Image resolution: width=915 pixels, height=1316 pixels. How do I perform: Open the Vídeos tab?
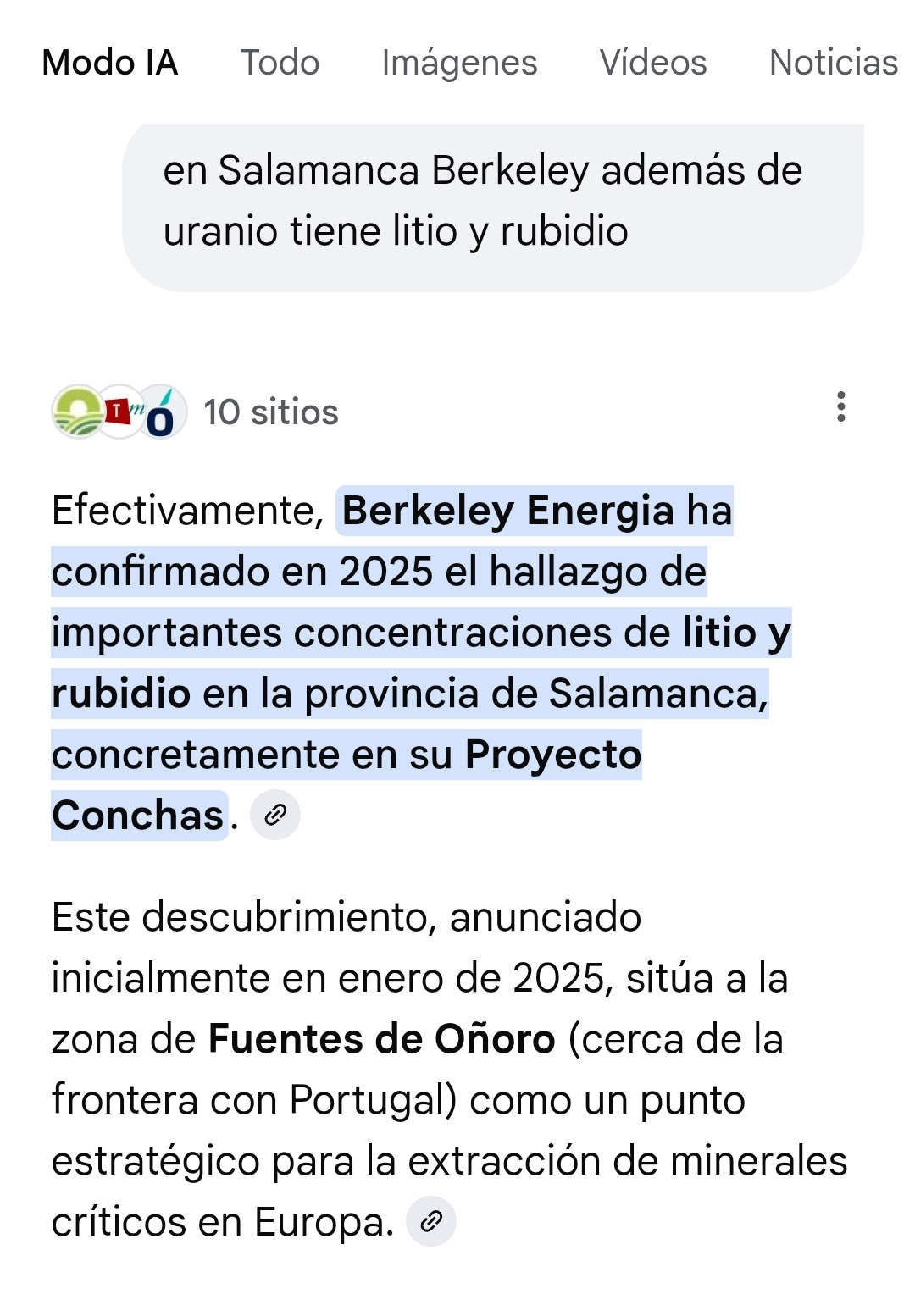point(652,63)
